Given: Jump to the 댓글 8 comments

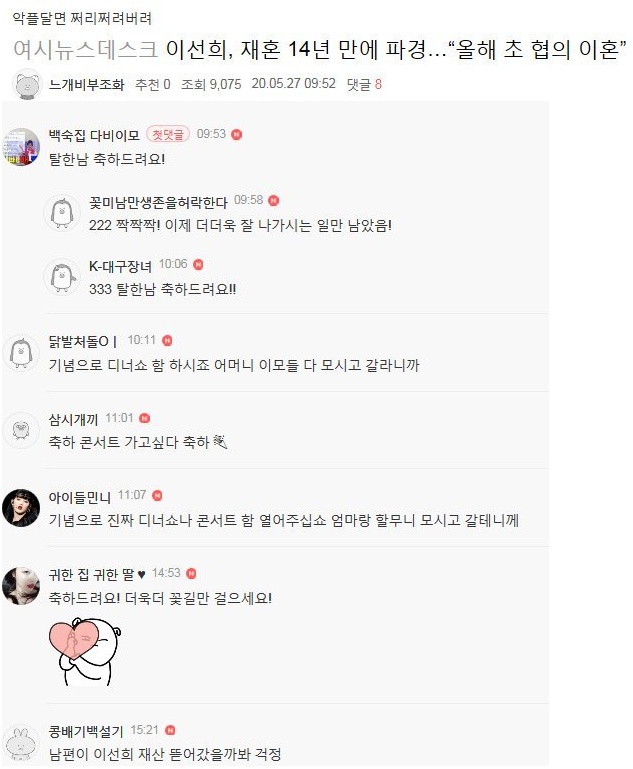Looking at the screenshot, I should (364, 85).
